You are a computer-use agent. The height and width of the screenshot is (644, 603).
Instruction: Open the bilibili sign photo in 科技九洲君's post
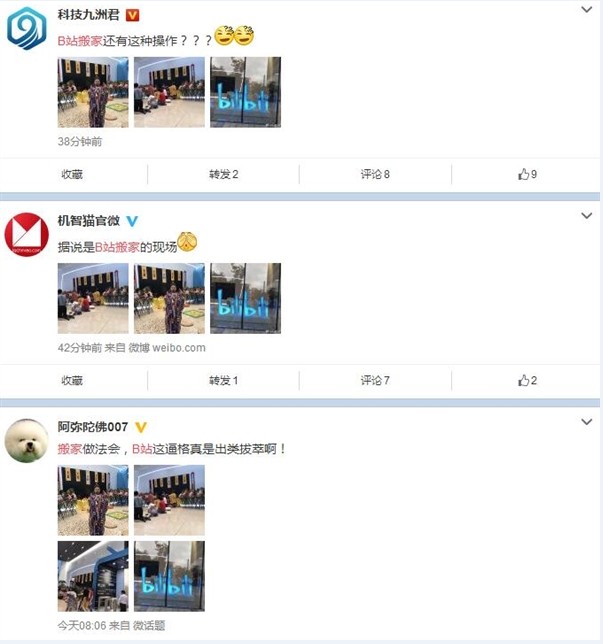(245, 92)
